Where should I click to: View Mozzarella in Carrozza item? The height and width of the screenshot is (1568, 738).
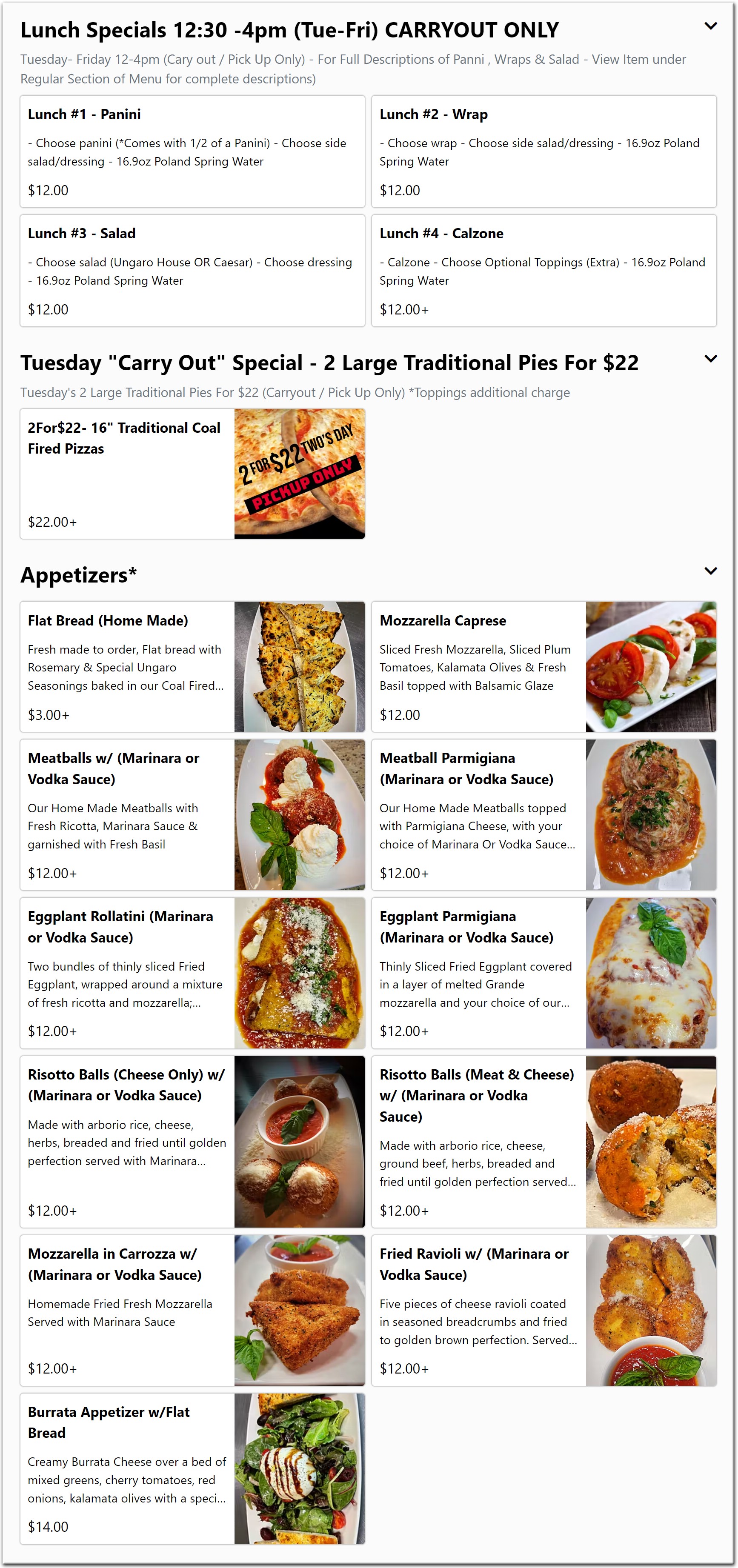coord(192,1310)
